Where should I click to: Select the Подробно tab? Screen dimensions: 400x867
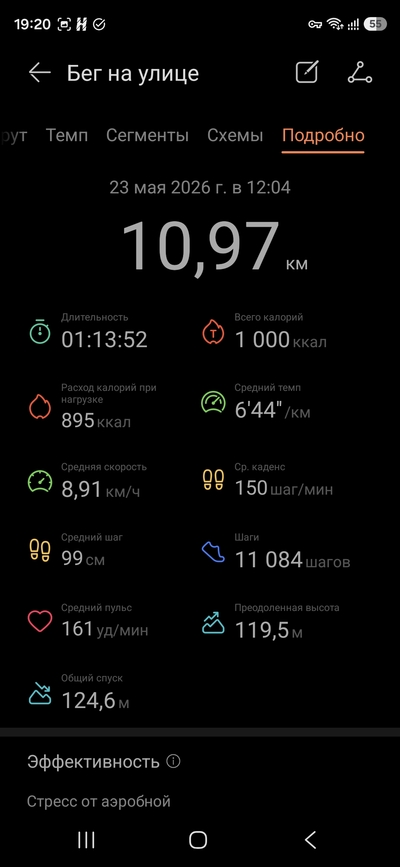point(323,135)
